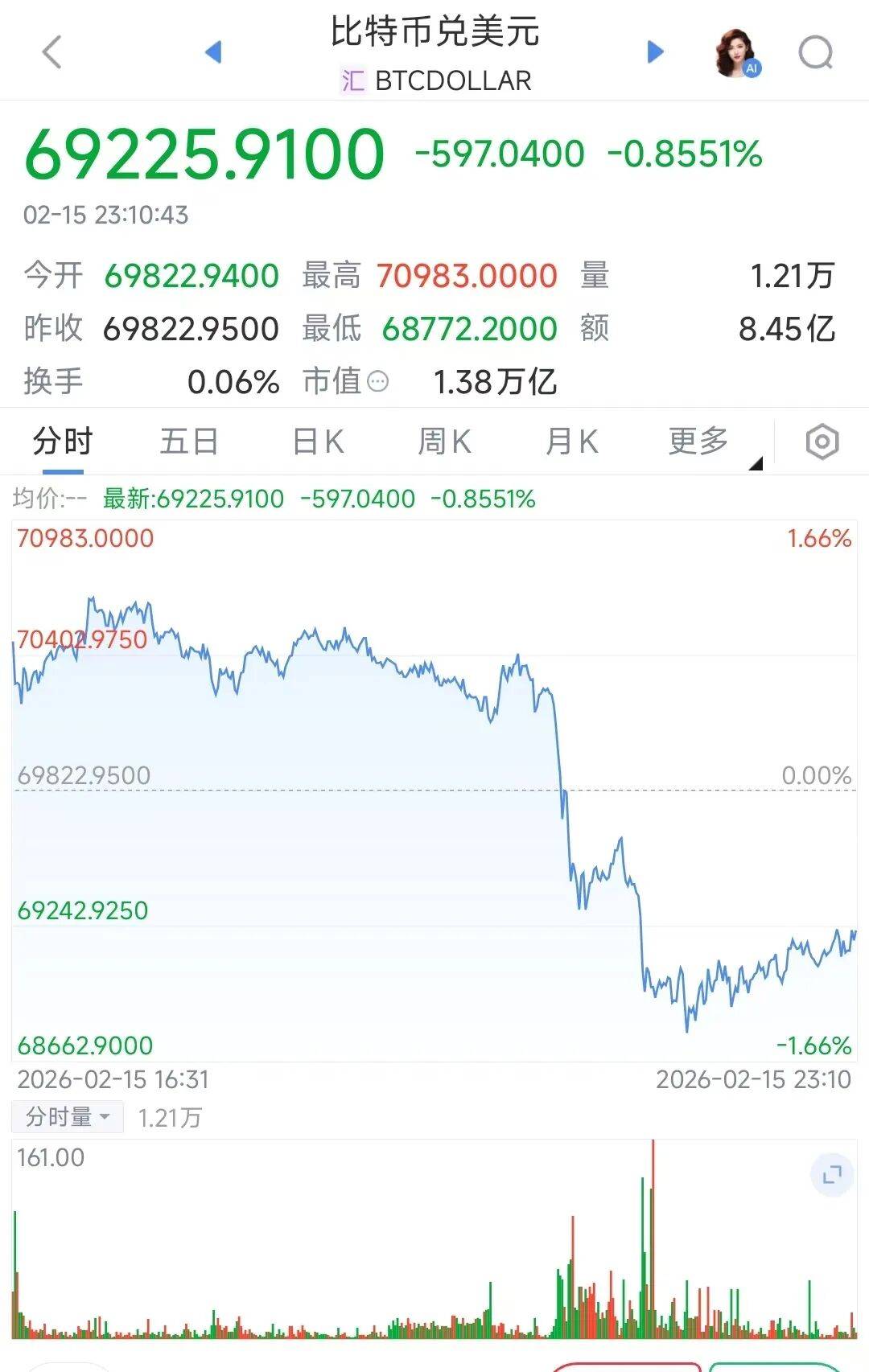
Task: View the 月K chart tab
Action: click(x=571, y=442)
